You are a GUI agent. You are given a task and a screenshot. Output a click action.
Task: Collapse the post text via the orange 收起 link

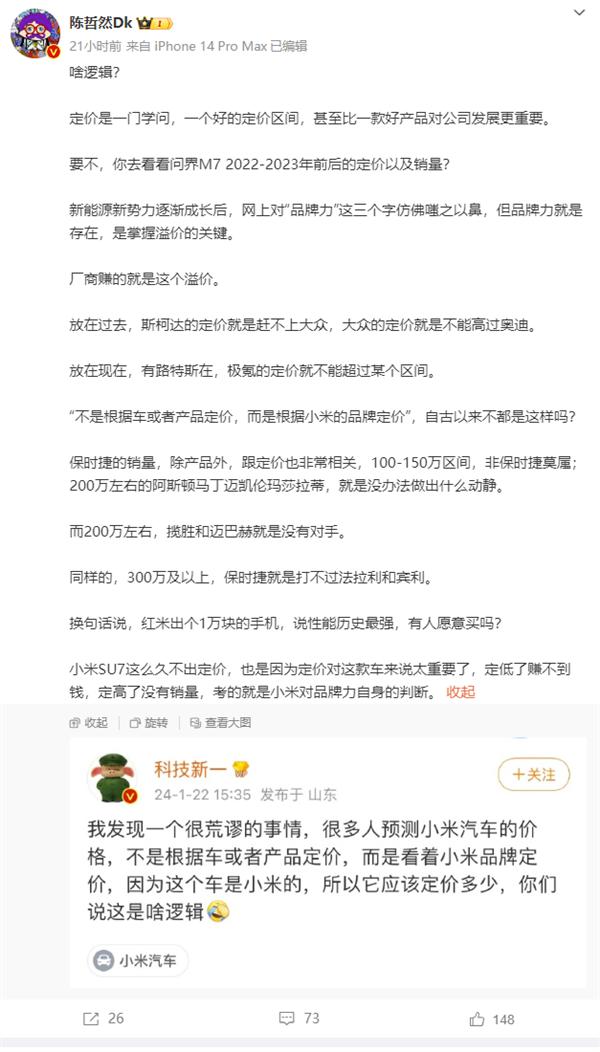pos(460,692)
